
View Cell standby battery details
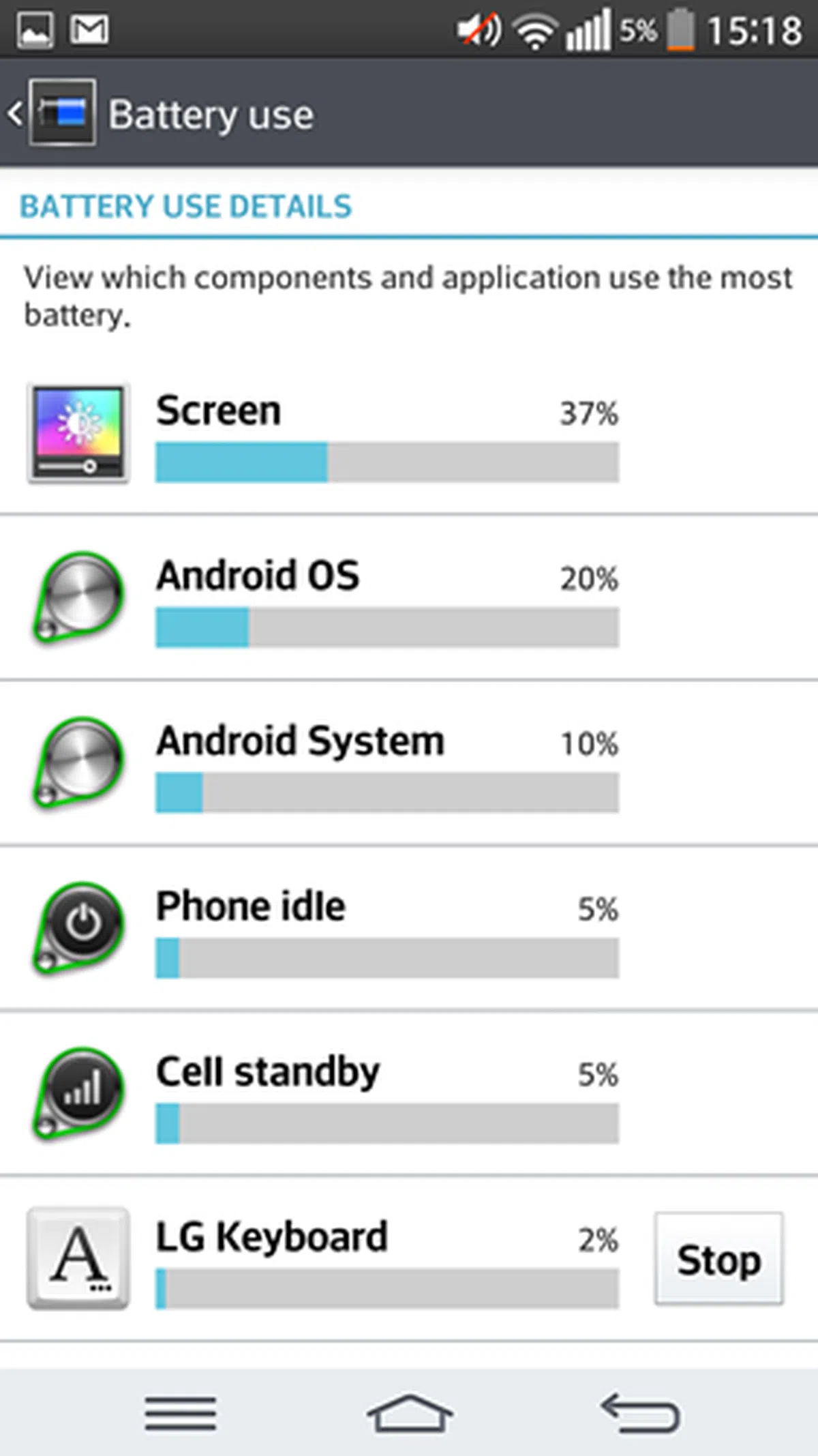(386, 1094)
